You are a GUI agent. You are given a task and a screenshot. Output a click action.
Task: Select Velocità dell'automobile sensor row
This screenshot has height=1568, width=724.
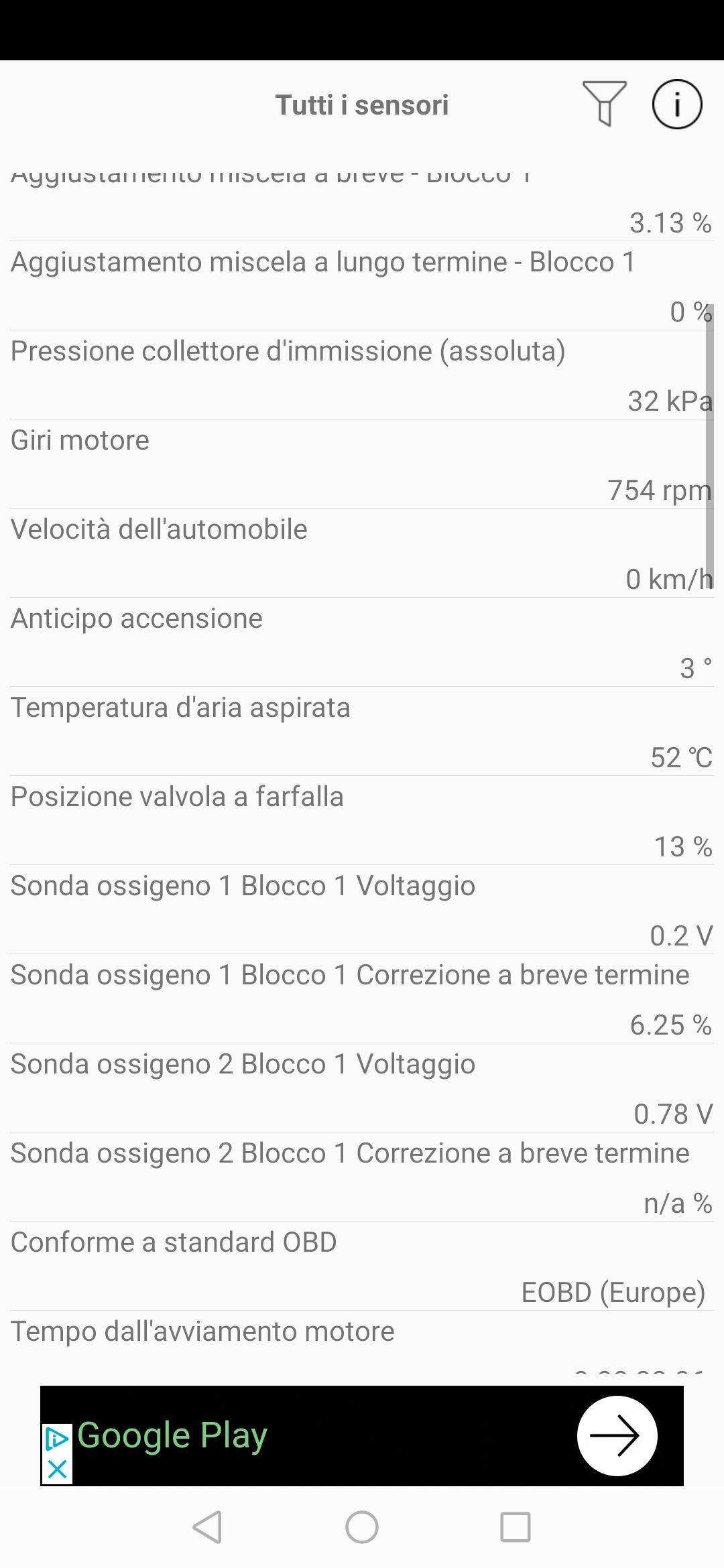[362, 553]
